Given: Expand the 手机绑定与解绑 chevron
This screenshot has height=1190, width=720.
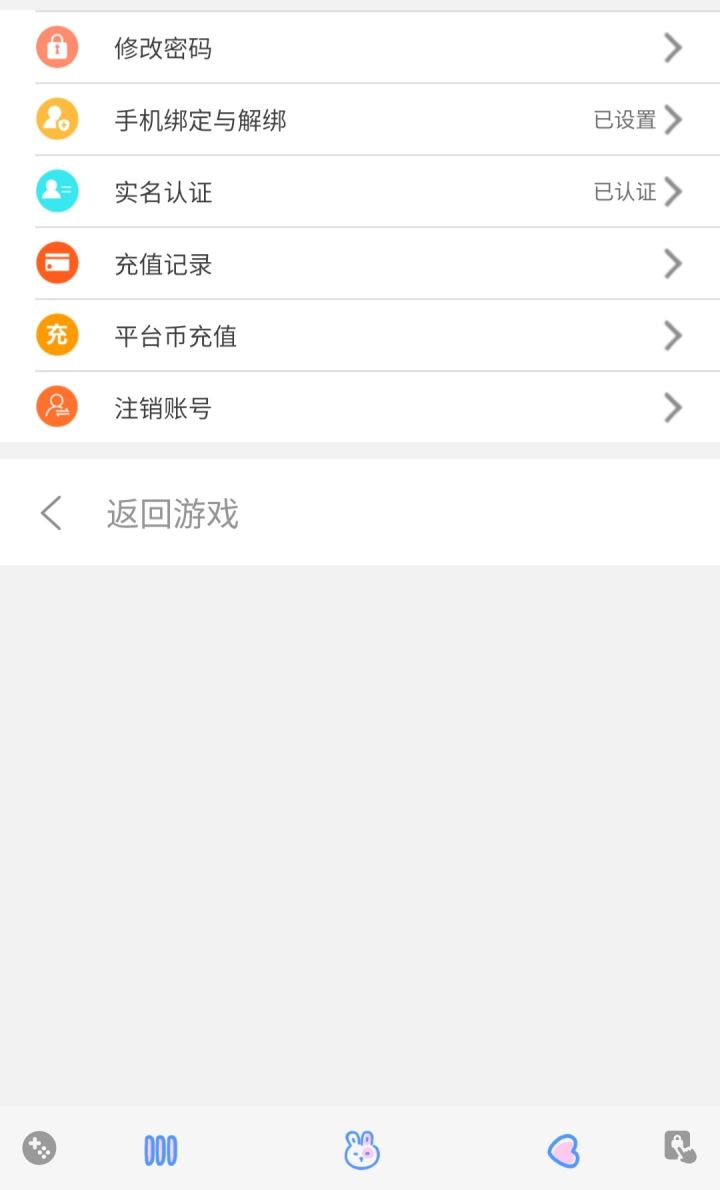Looking at the screenshot, I should (x=673, y=119).
